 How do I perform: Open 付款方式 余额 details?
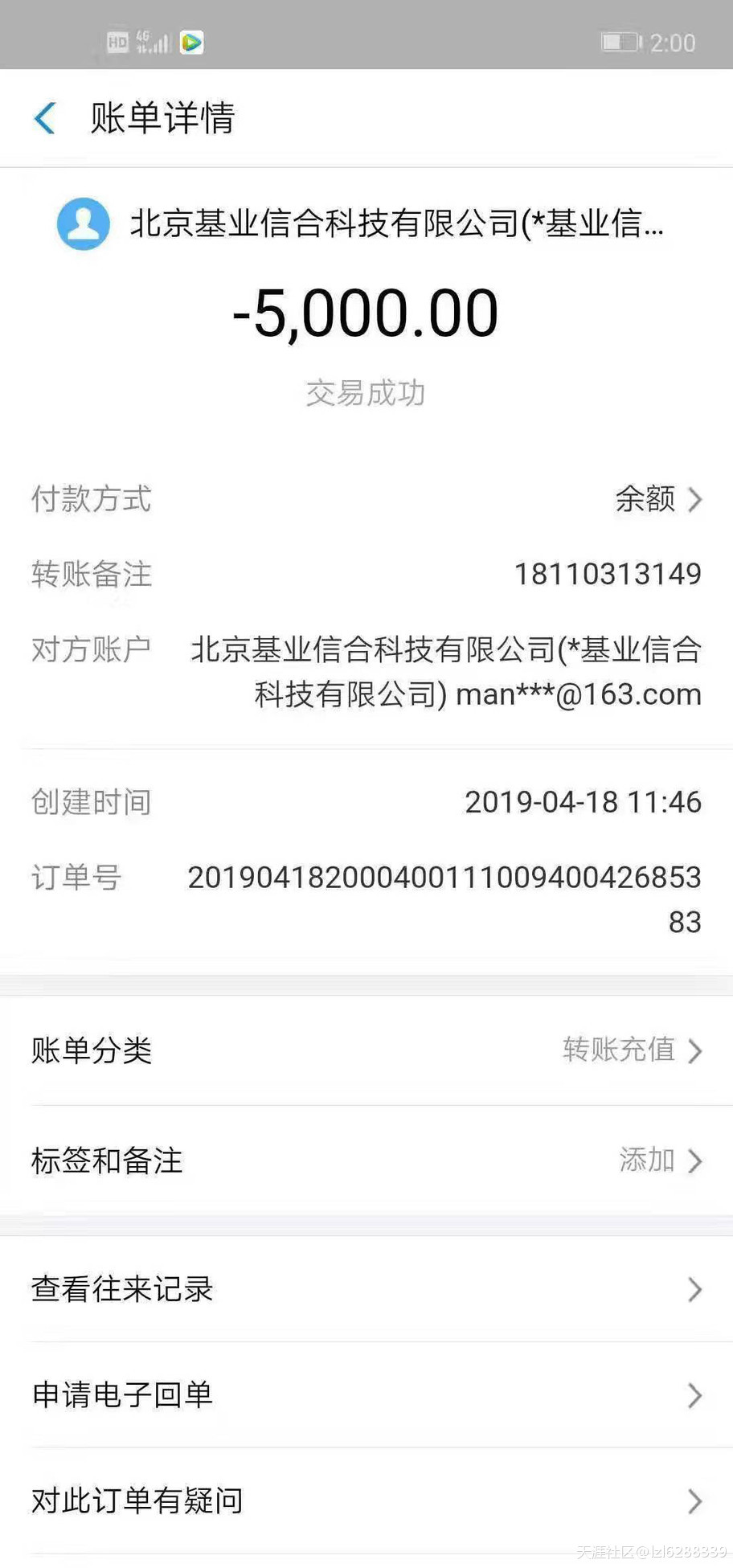click(657, 499)
